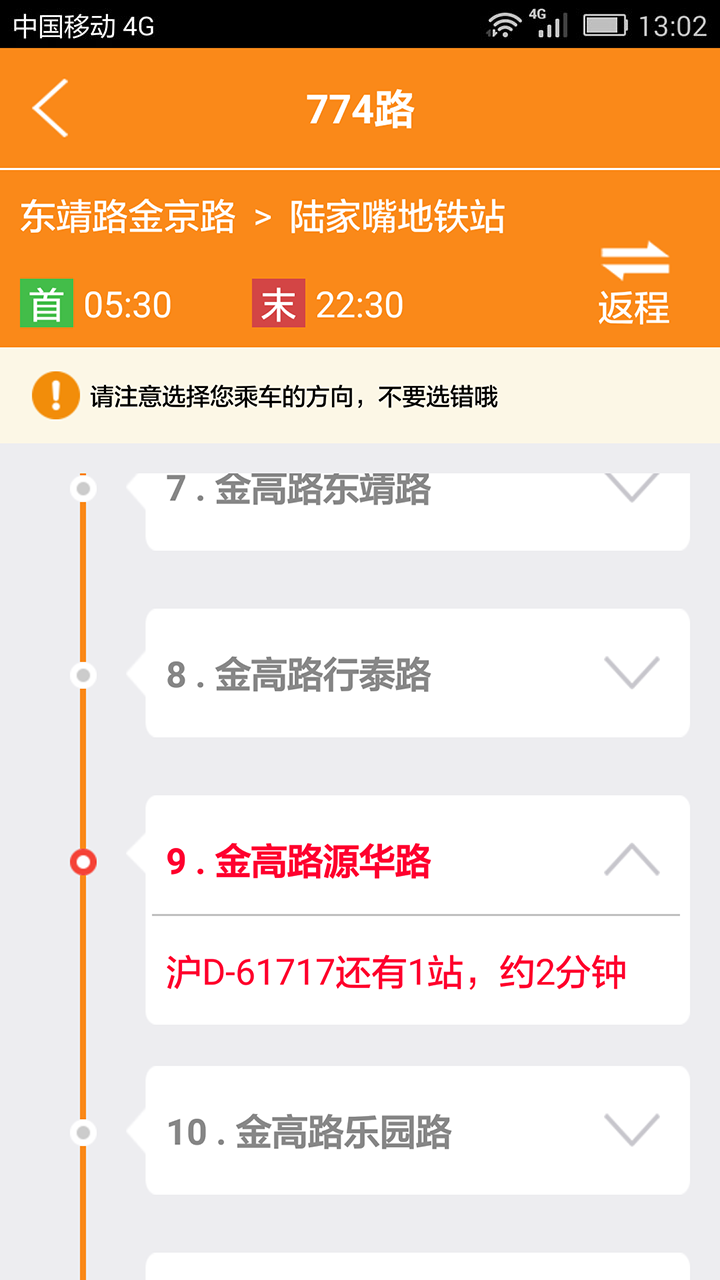Expand stop 10 金高路乐园路
Viewport: 720px width, 1280px height.
[631, 1131]
